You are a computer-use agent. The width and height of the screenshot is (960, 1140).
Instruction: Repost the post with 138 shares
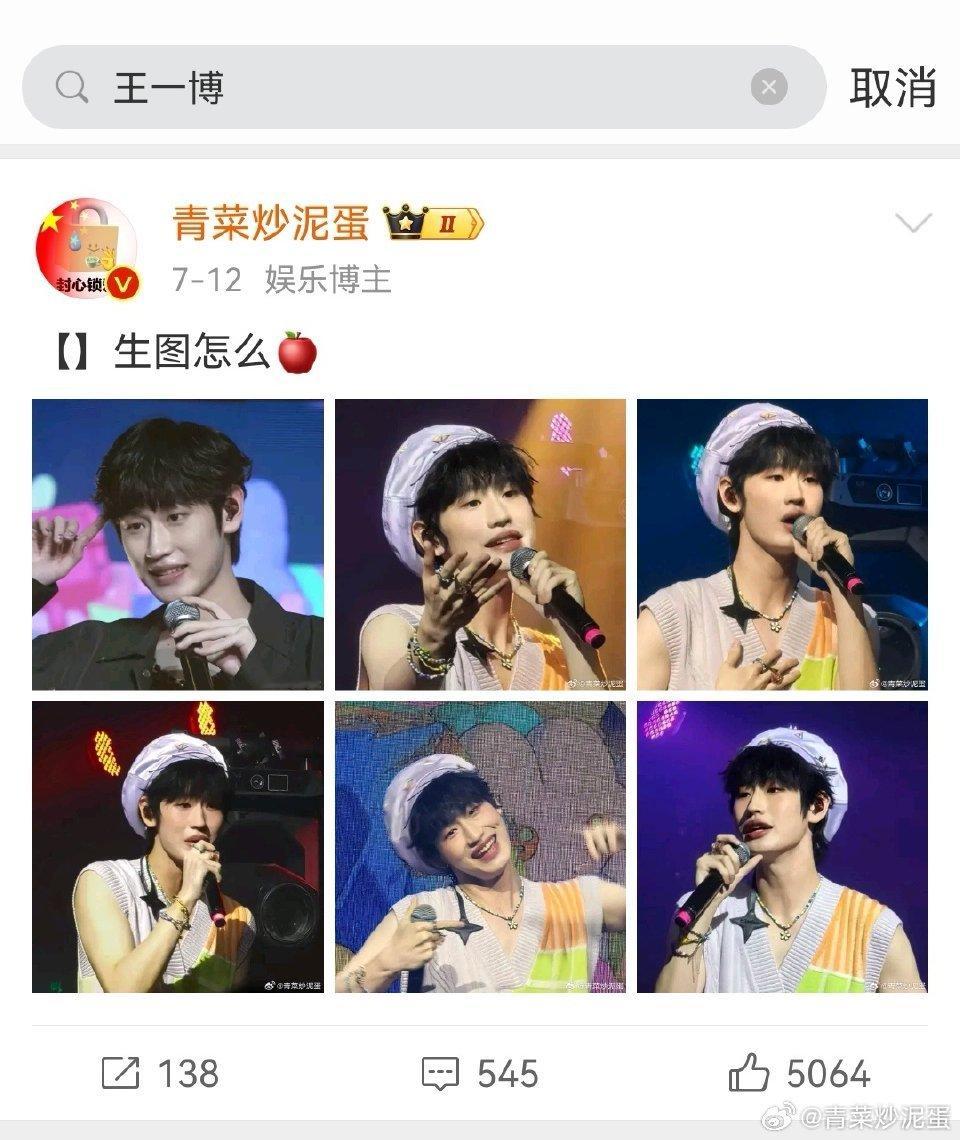tap(160, 1074)
